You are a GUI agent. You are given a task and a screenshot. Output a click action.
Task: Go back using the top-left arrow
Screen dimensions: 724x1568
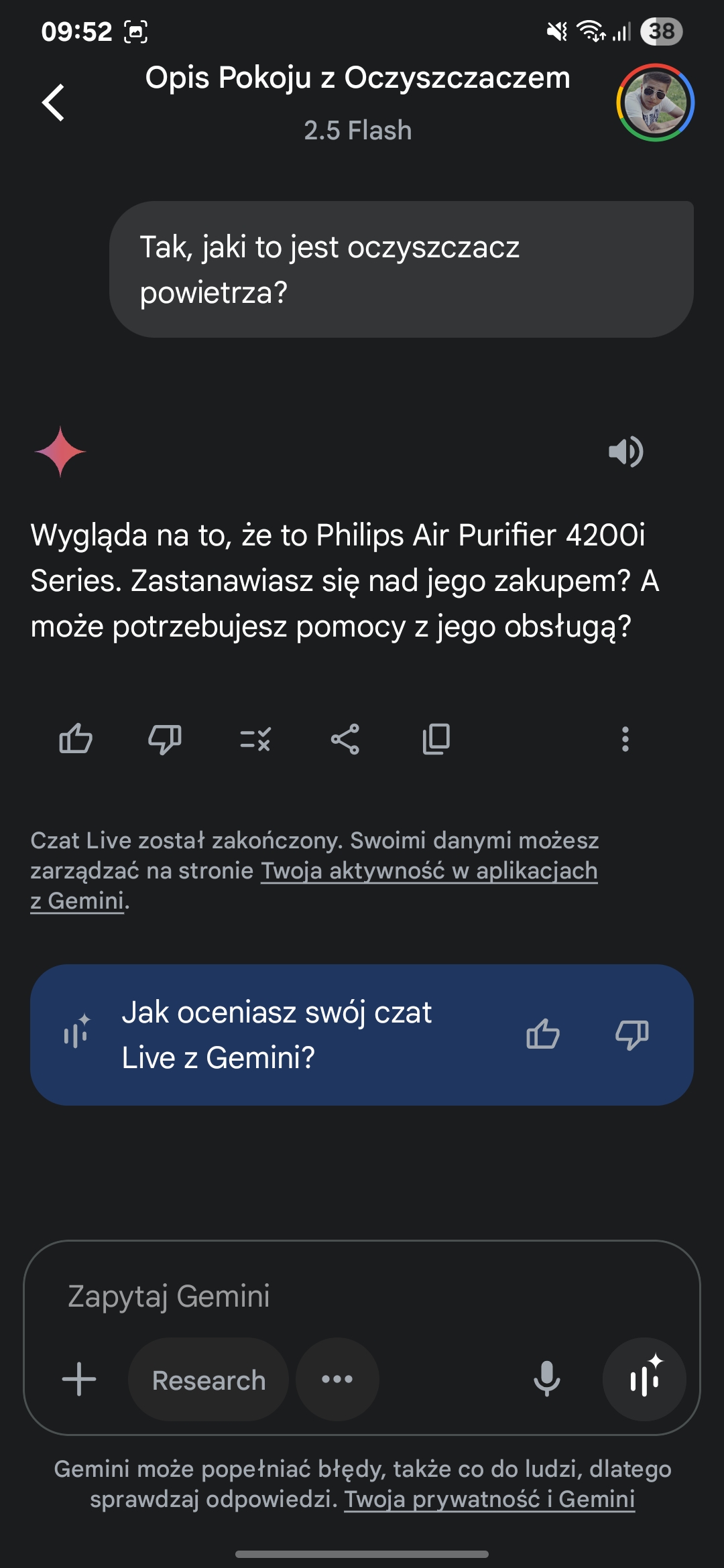point(54,103)
